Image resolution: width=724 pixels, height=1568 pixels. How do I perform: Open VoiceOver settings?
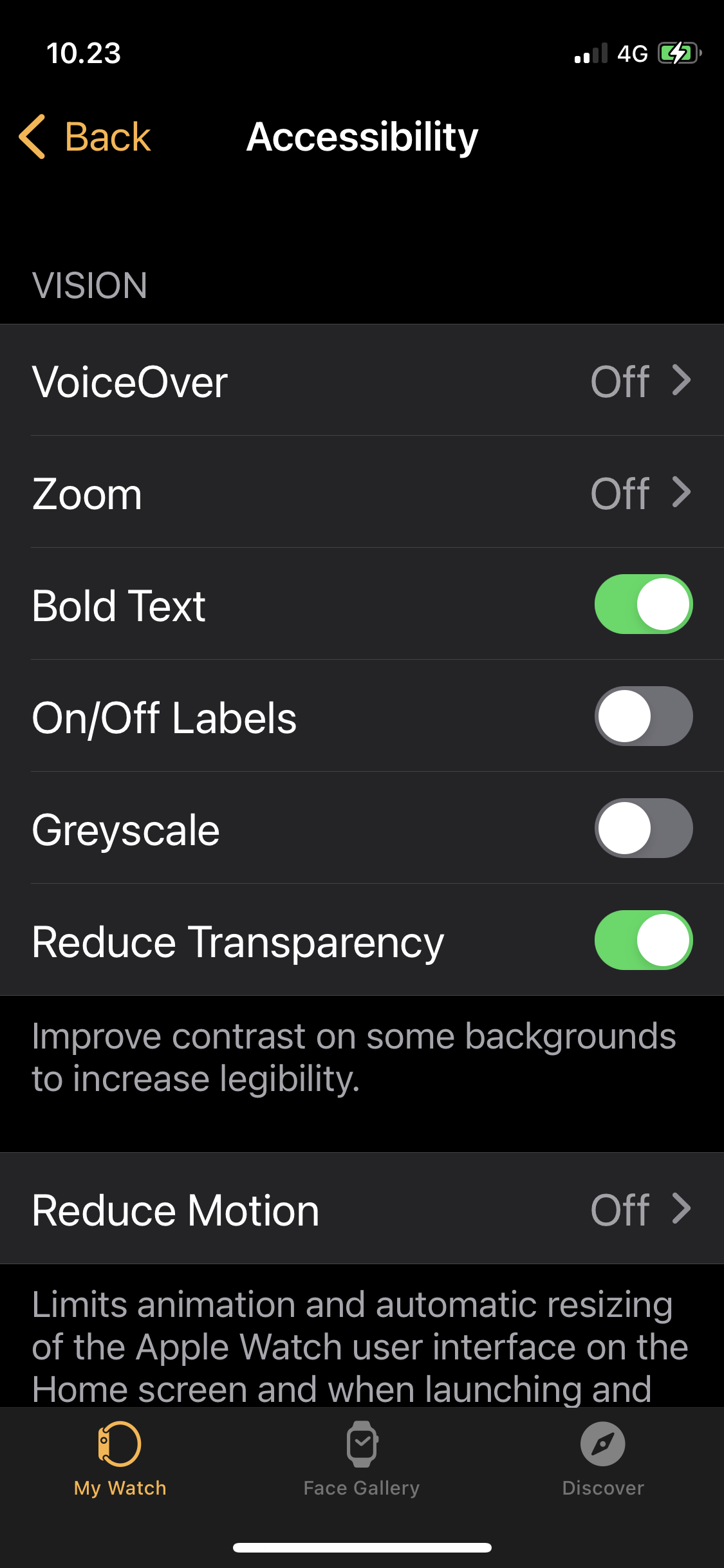coord(362,381)
